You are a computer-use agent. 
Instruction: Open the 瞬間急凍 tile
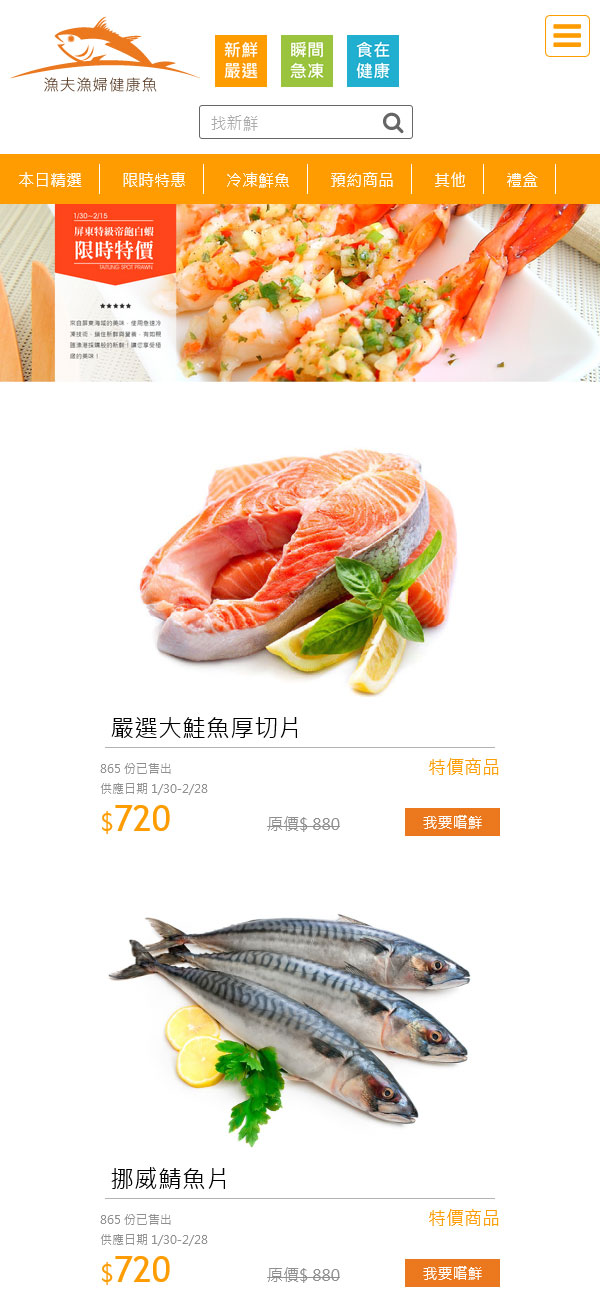click(307, 61)
